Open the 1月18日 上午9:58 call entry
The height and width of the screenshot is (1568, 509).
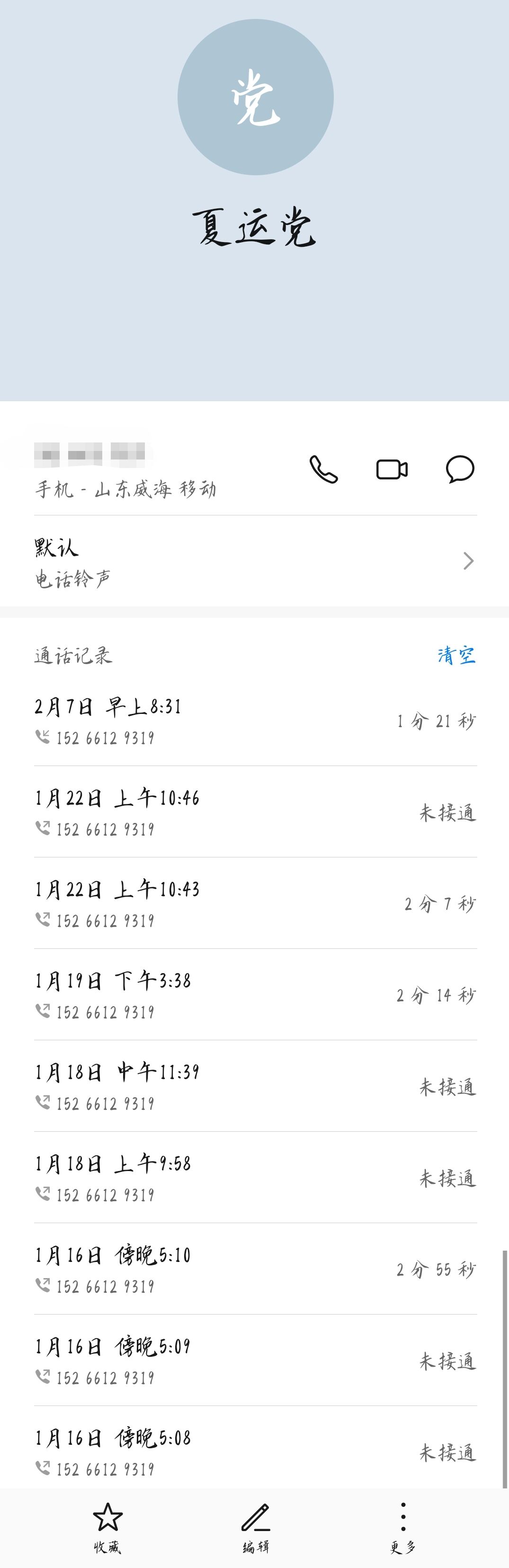pyautogui.click(x=255, y=1178)
